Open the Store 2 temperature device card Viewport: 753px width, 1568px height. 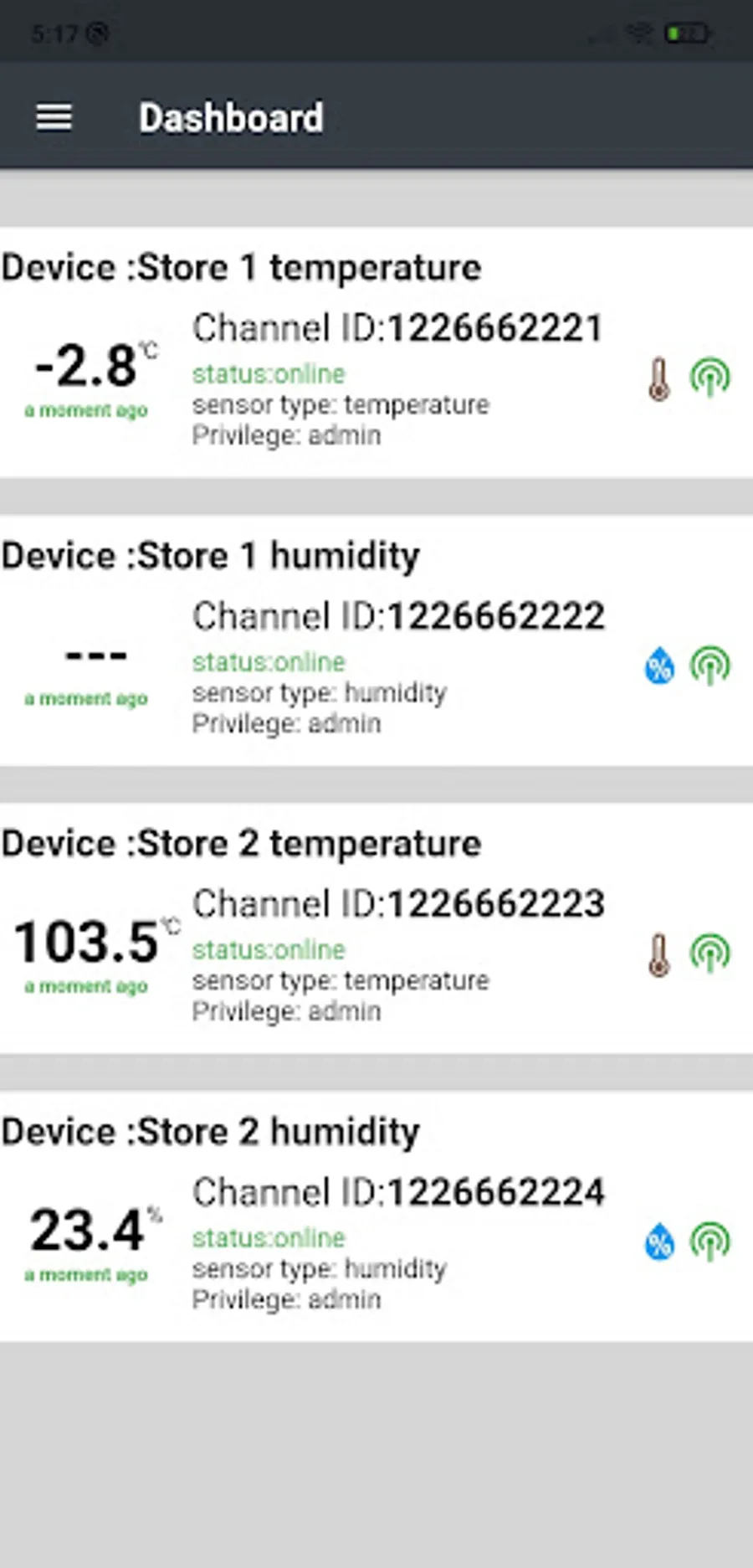tap(376, 928)
